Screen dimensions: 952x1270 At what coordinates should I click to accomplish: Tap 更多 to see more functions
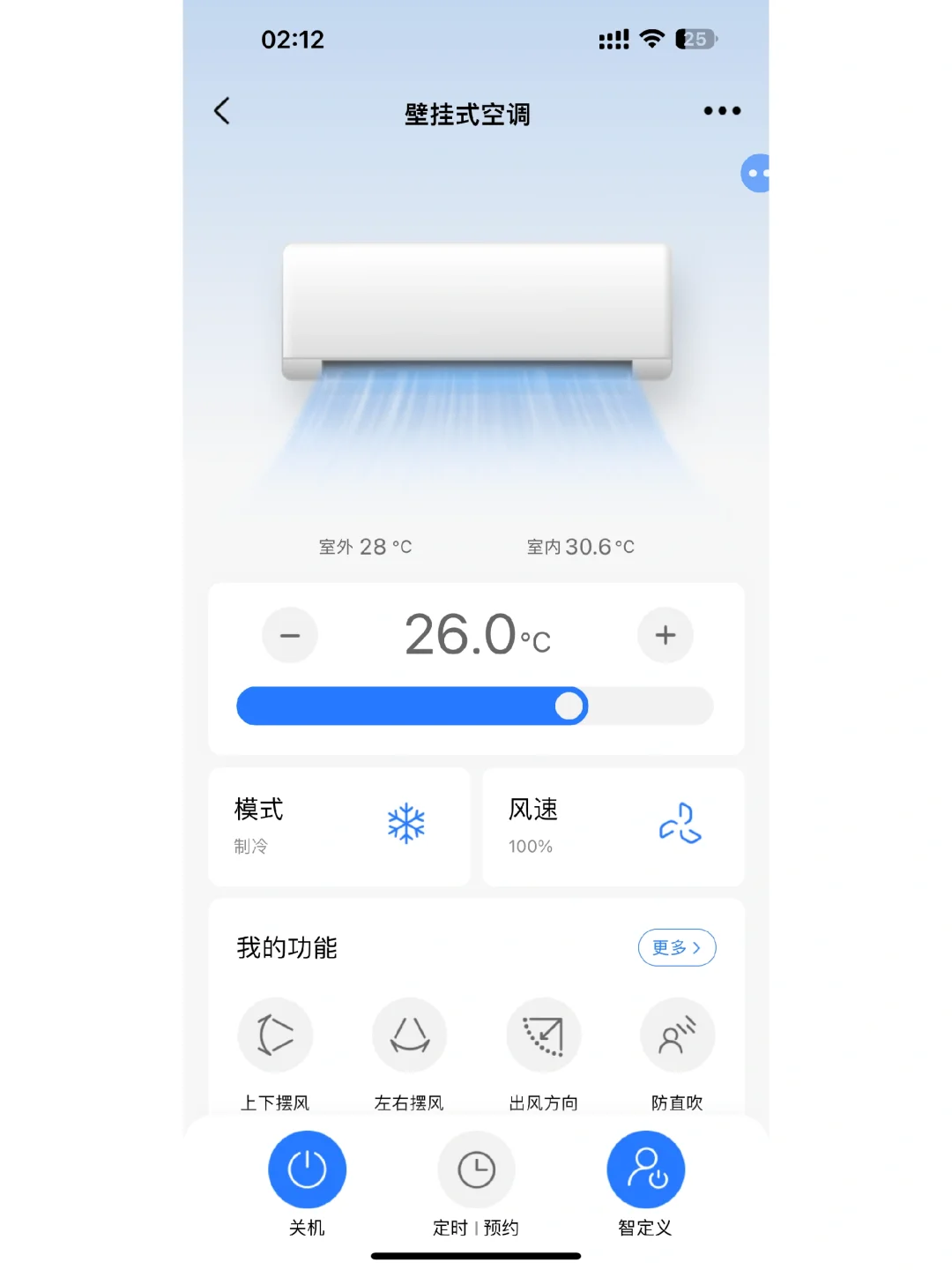point(676,948)
